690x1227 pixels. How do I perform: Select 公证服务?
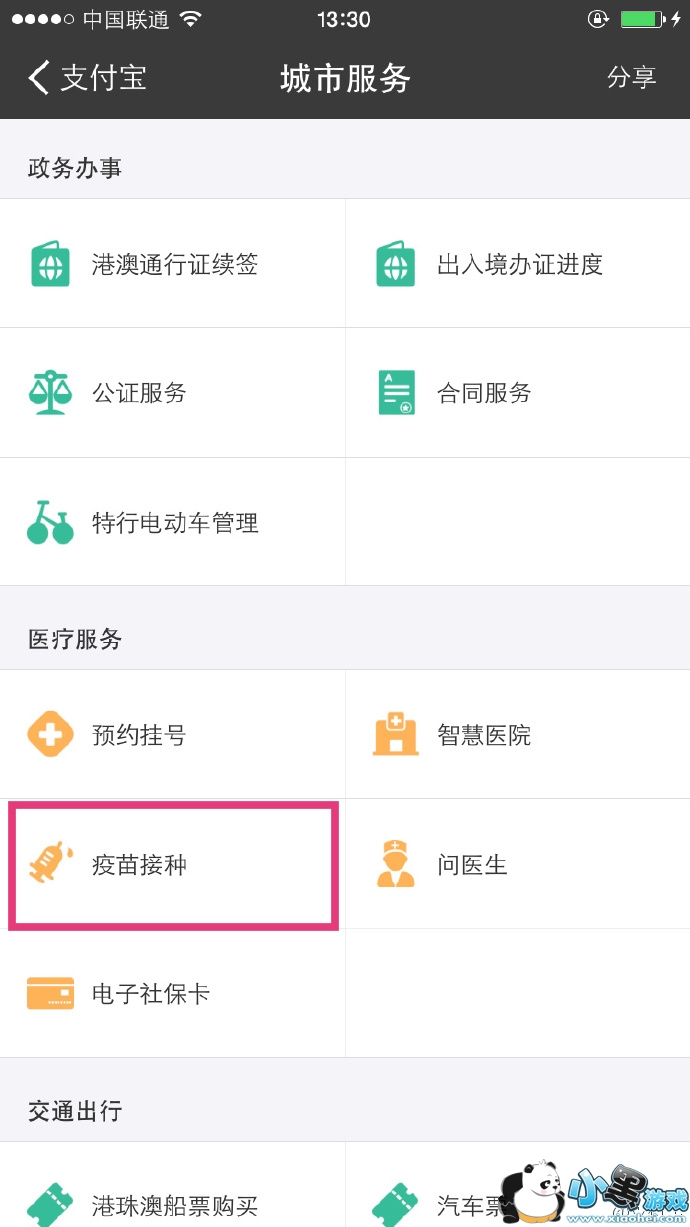click(x=173, y=393)
